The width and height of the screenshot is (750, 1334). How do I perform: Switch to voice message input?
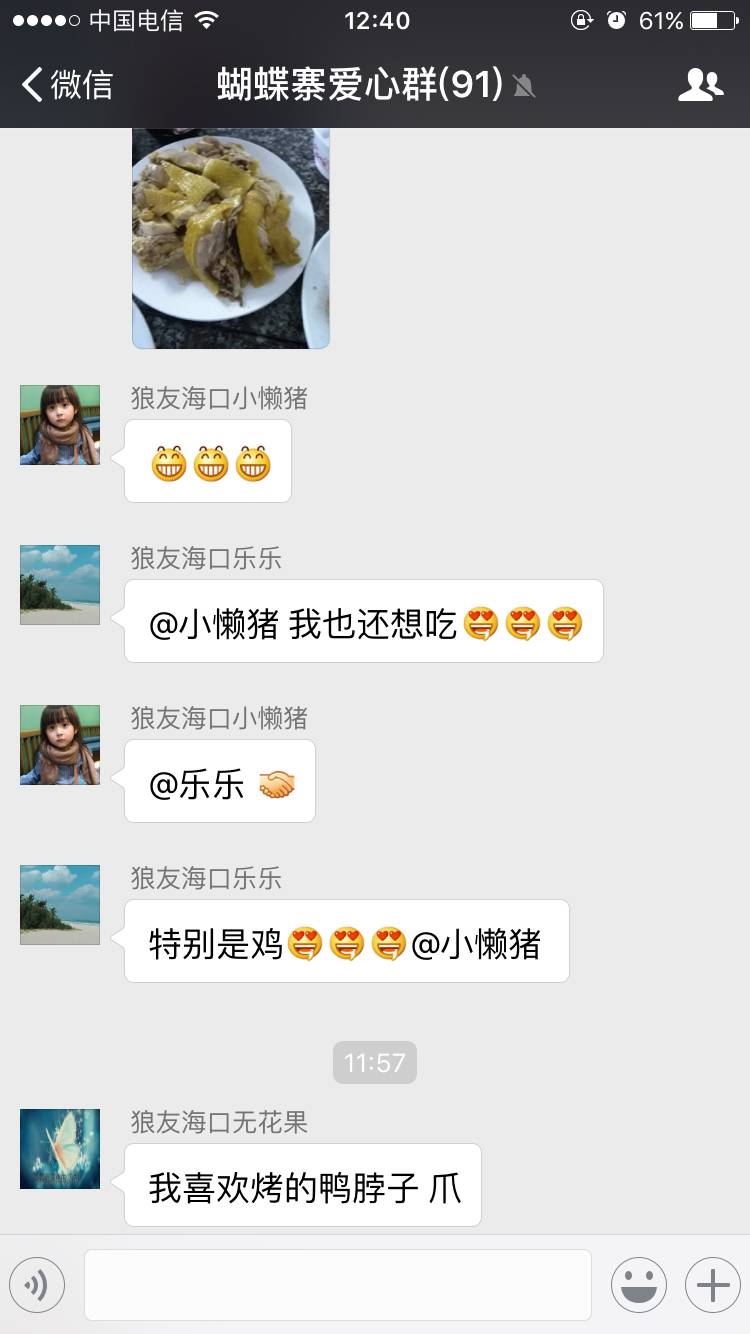click(37, 1285)
